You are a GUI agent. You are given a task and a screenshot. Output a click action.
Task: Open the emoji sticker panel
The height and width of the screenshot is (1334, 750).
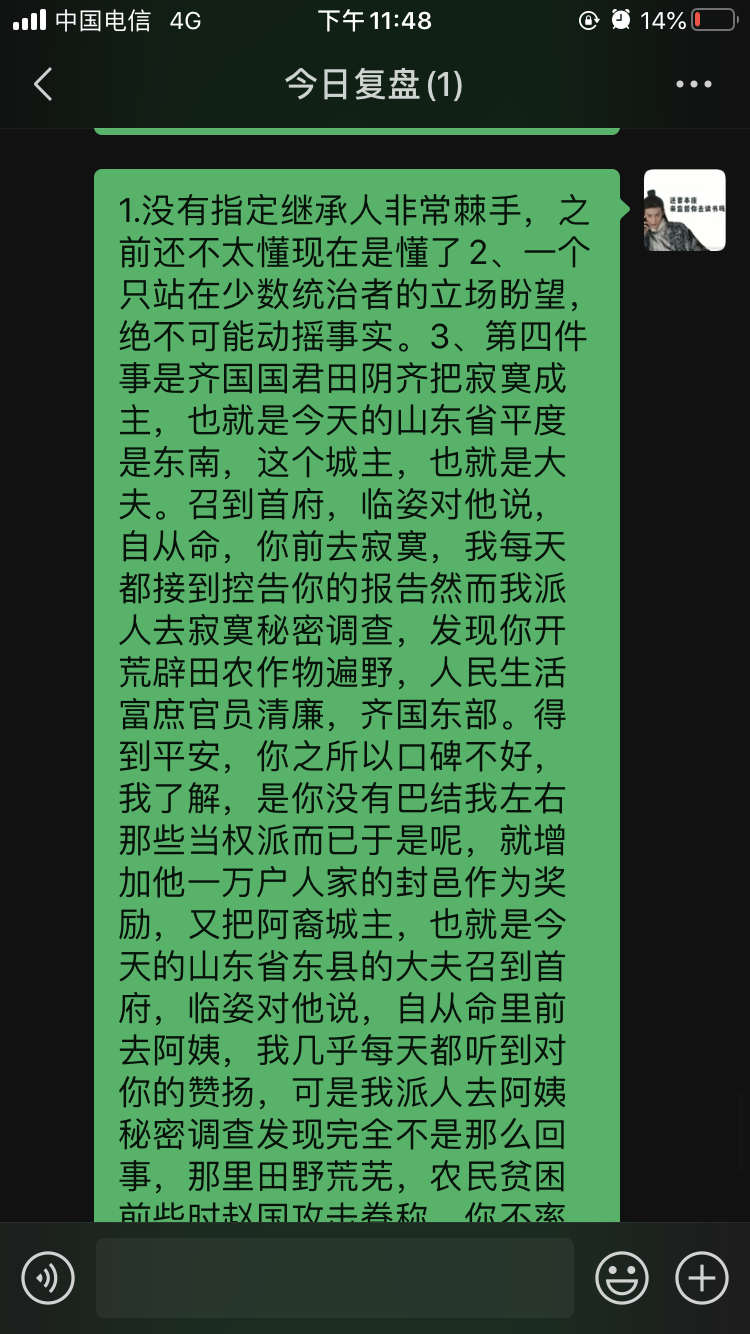point(622,1277)
